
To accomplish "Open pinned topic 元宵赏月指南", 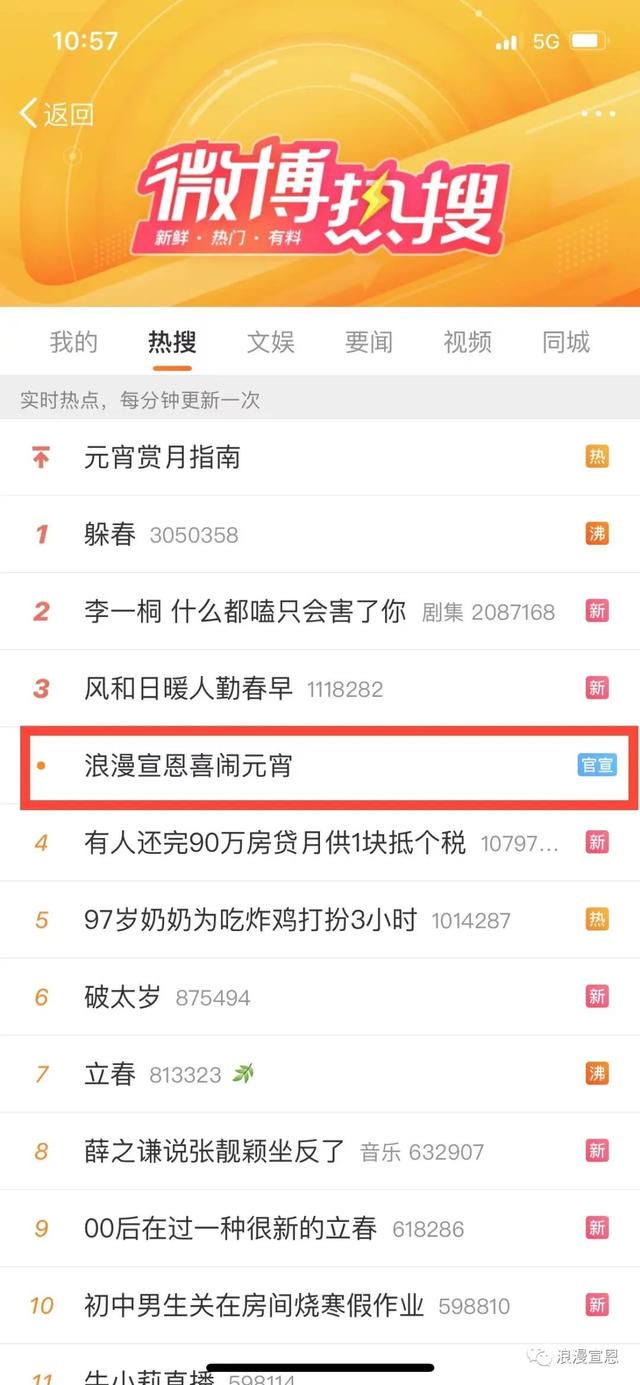I will tap(162, 457).
